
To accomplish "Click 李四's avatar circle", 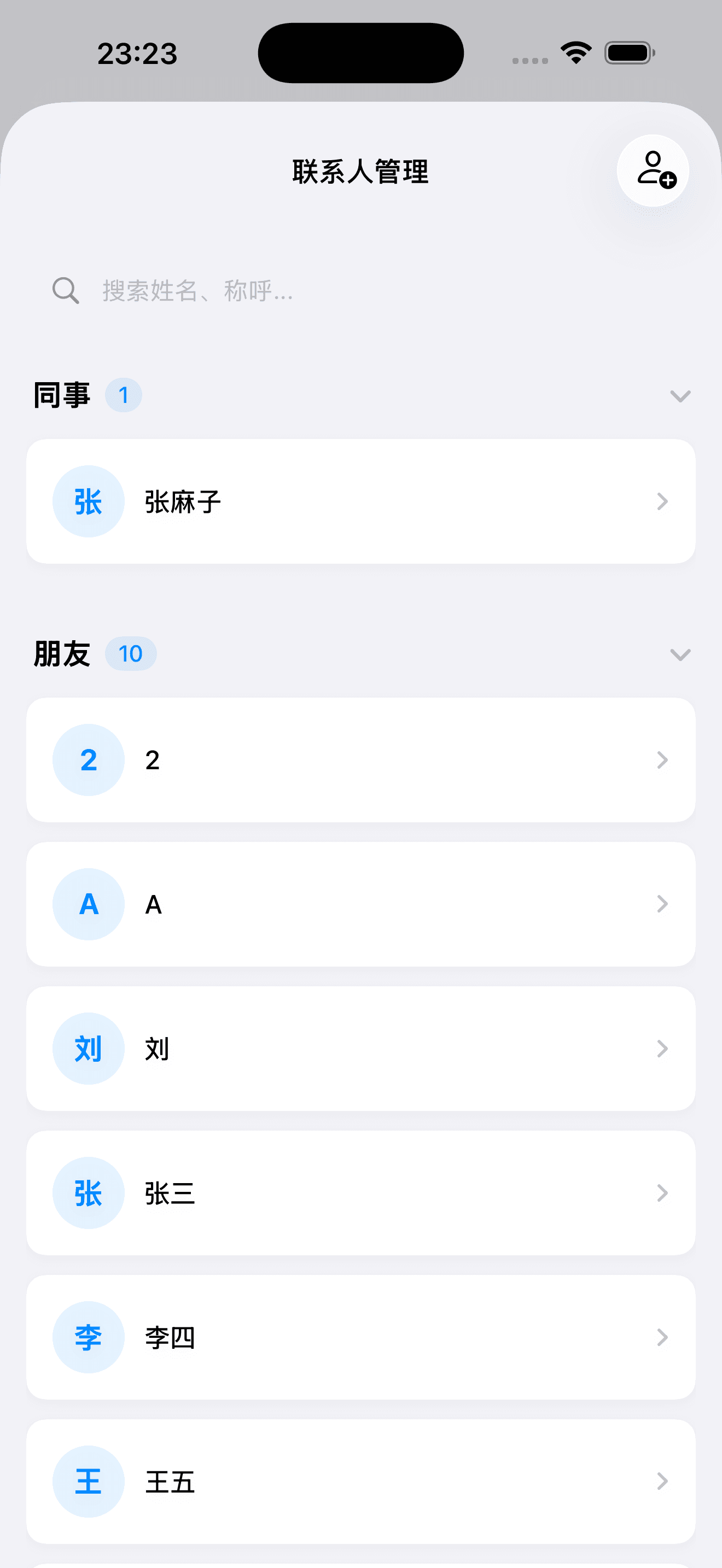I will [x=88, y=1337].
